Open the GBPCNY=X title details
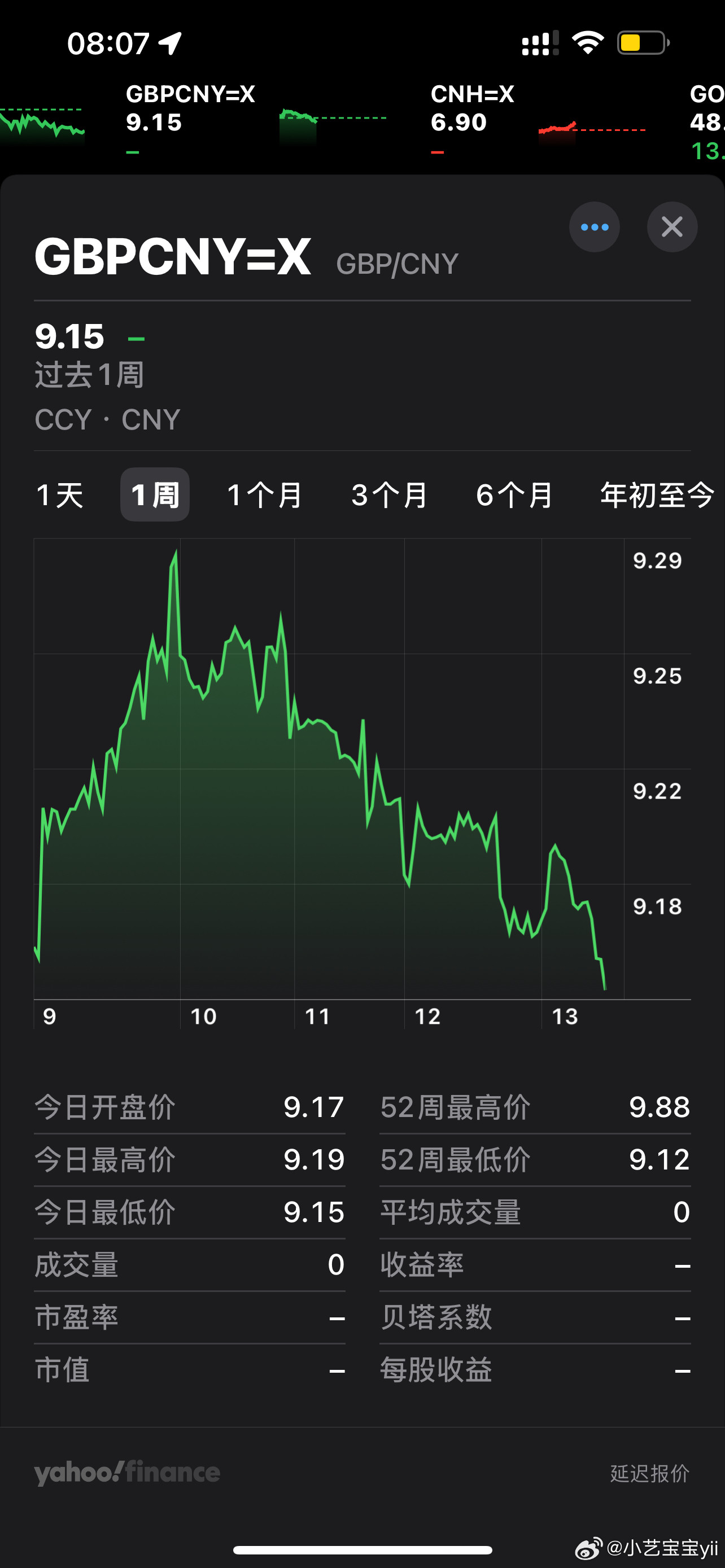The width and height of the screenshot is (725, 1568). (172, 258)
